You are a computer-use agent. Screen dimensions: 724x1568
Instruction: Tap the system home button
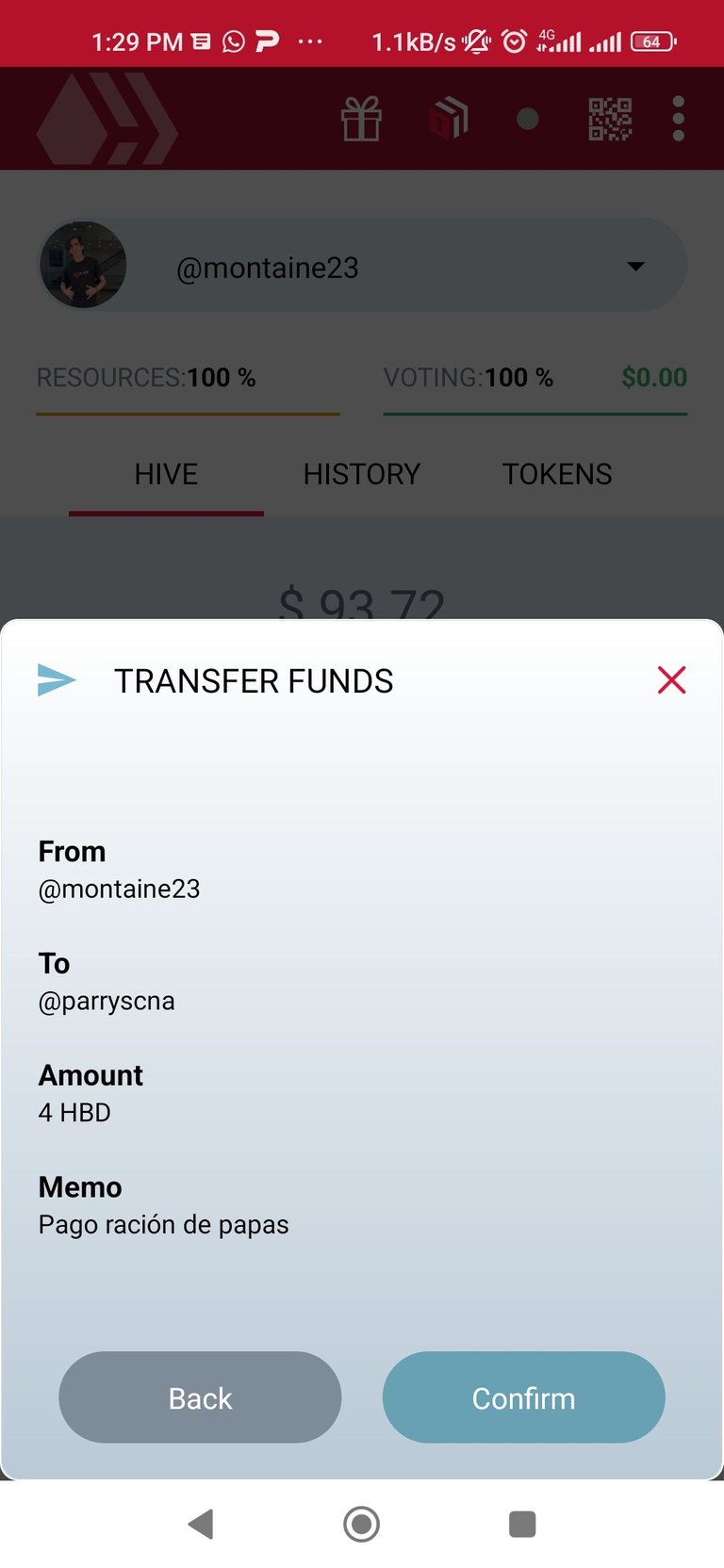[x=362, y=1524]
